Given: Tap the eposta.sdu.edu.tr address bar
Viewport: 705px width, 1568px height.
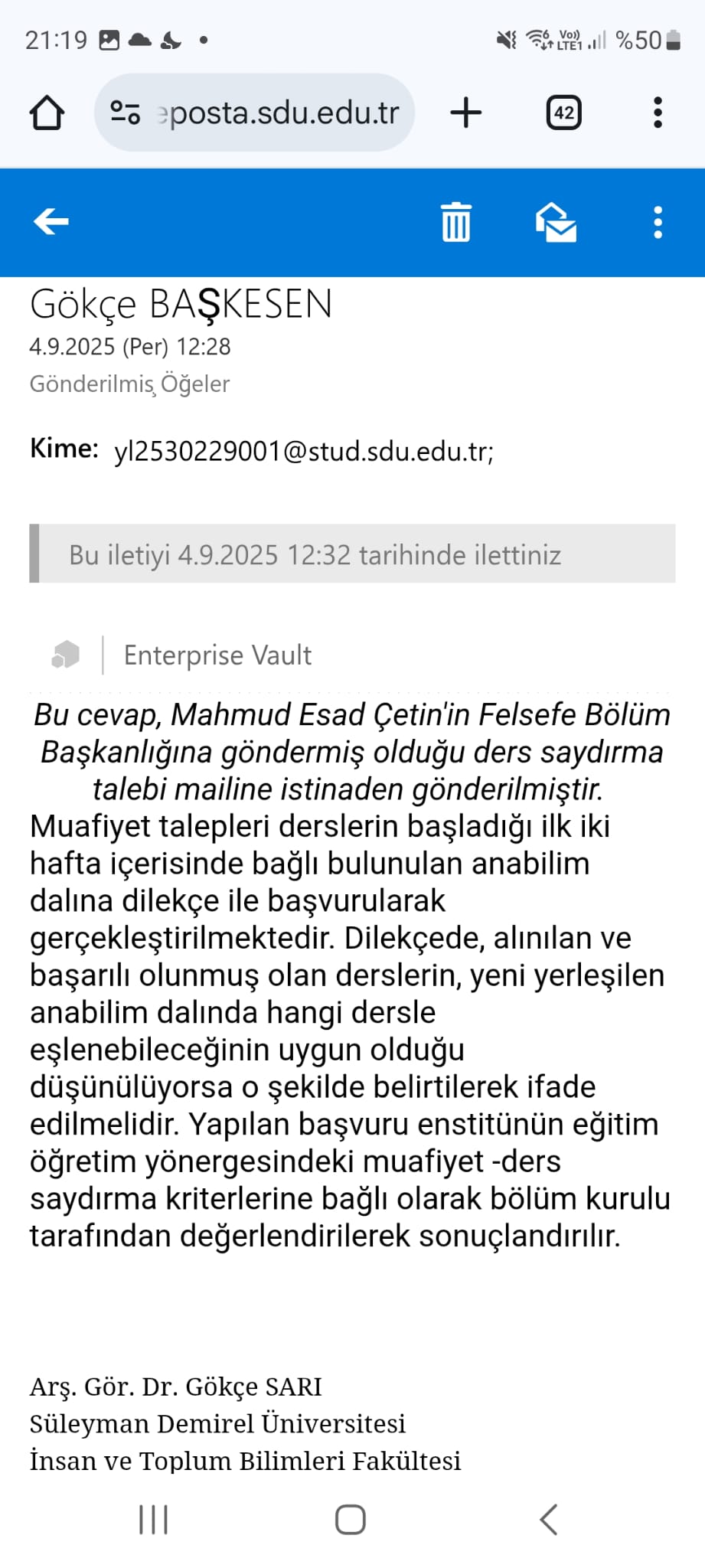Looking at the screenshot, I should 276,113.
